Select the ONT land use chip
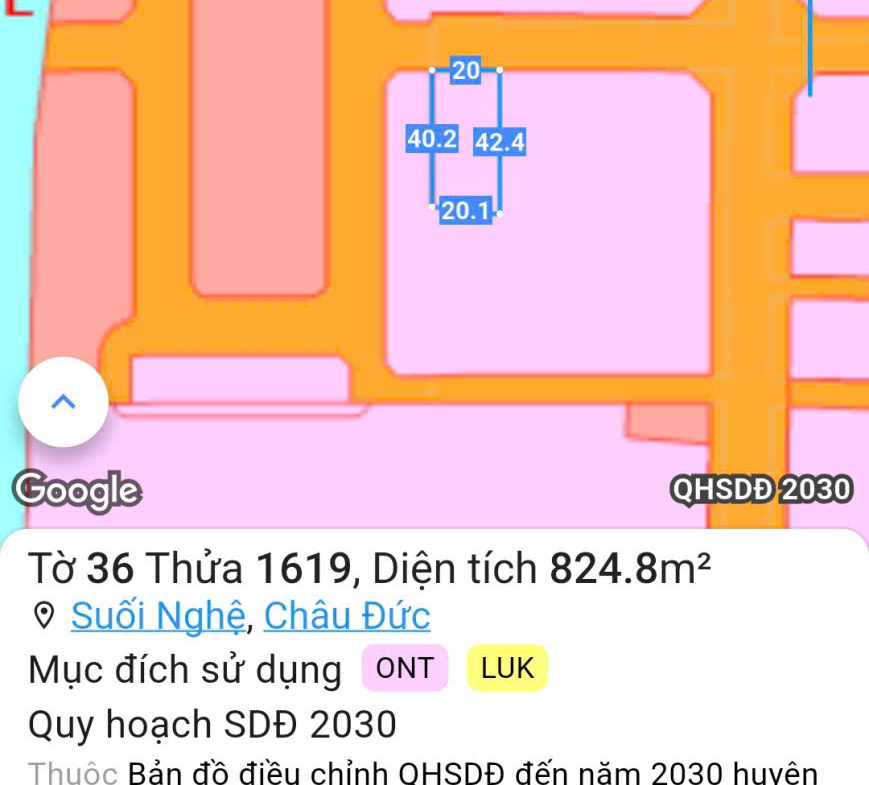The image size is (869, 785). [405, 668]
